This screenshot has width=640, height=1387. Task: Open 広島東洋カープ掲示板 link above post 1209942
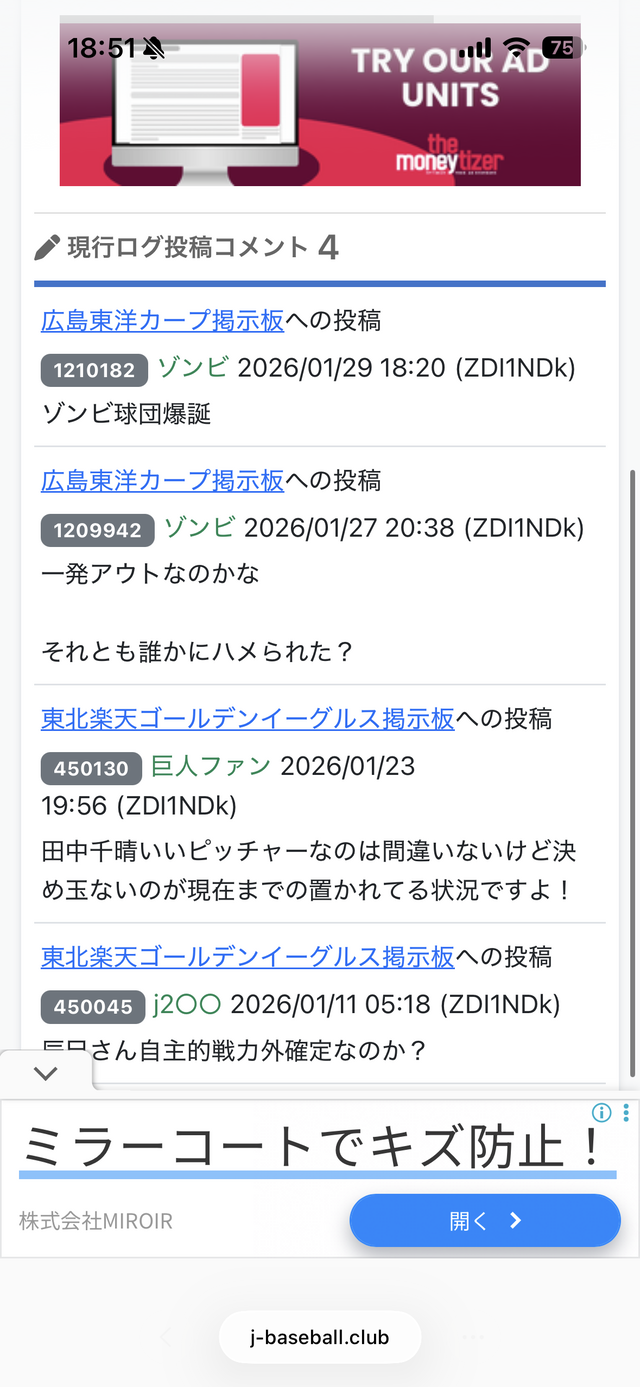point(163,481)
